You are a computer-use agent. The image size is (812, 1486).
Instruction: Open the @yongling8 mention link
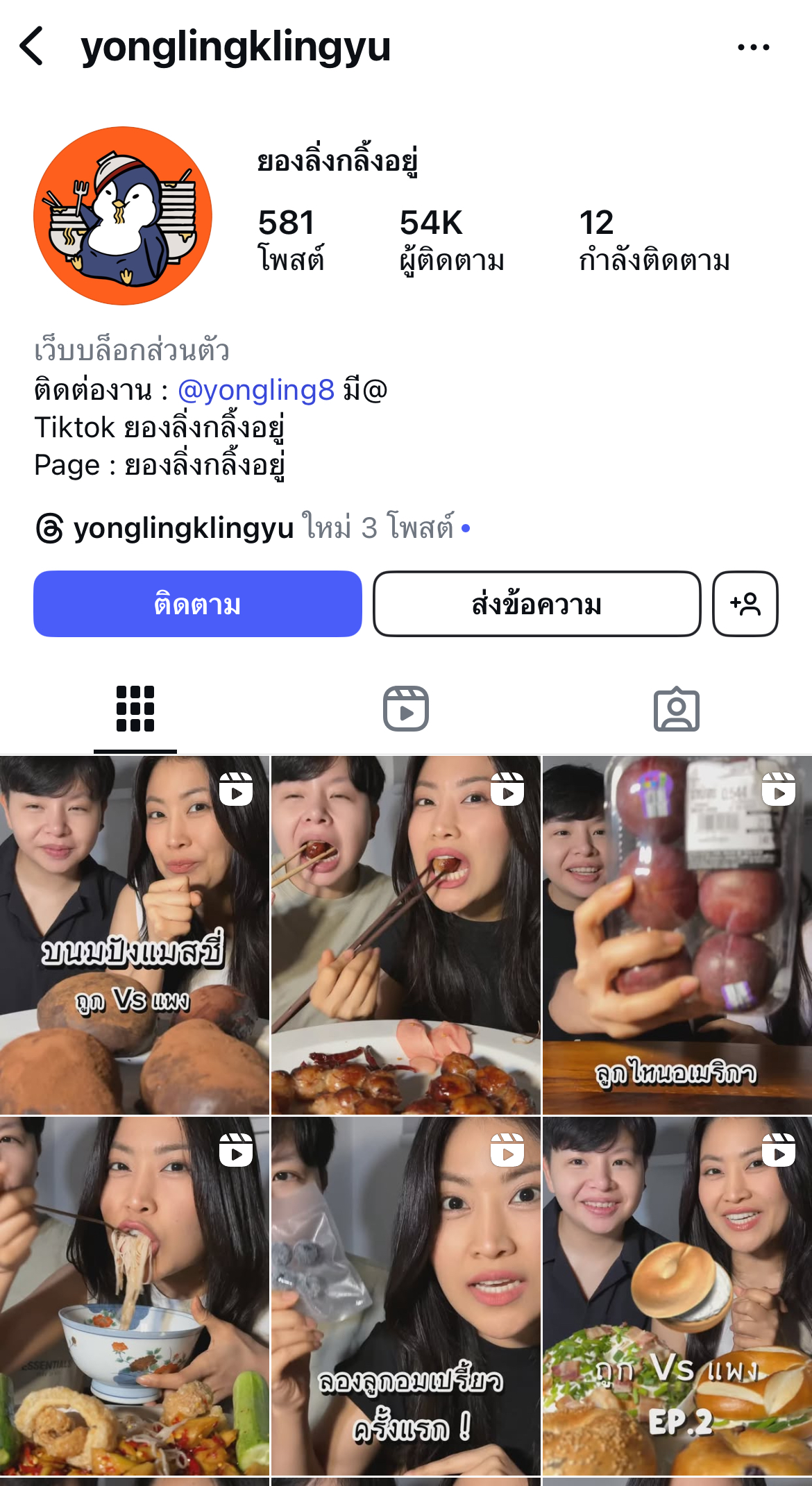pyautogui.click(x=255, y=390)
